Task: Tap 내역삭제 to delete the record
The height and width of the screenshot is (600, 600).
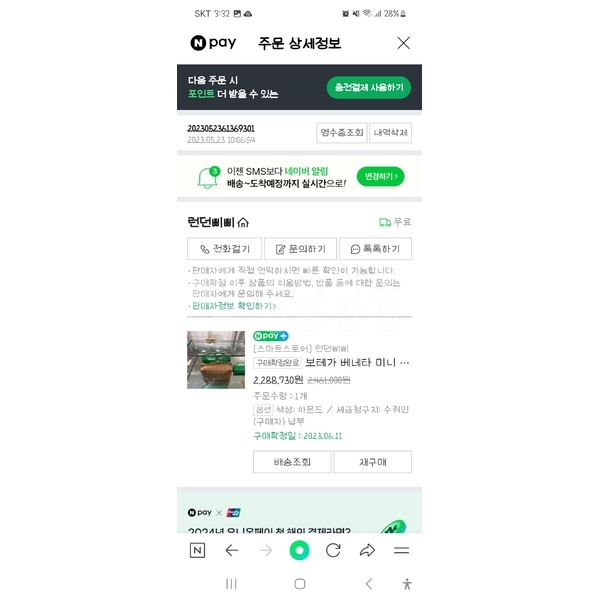Action: (391, 133)
